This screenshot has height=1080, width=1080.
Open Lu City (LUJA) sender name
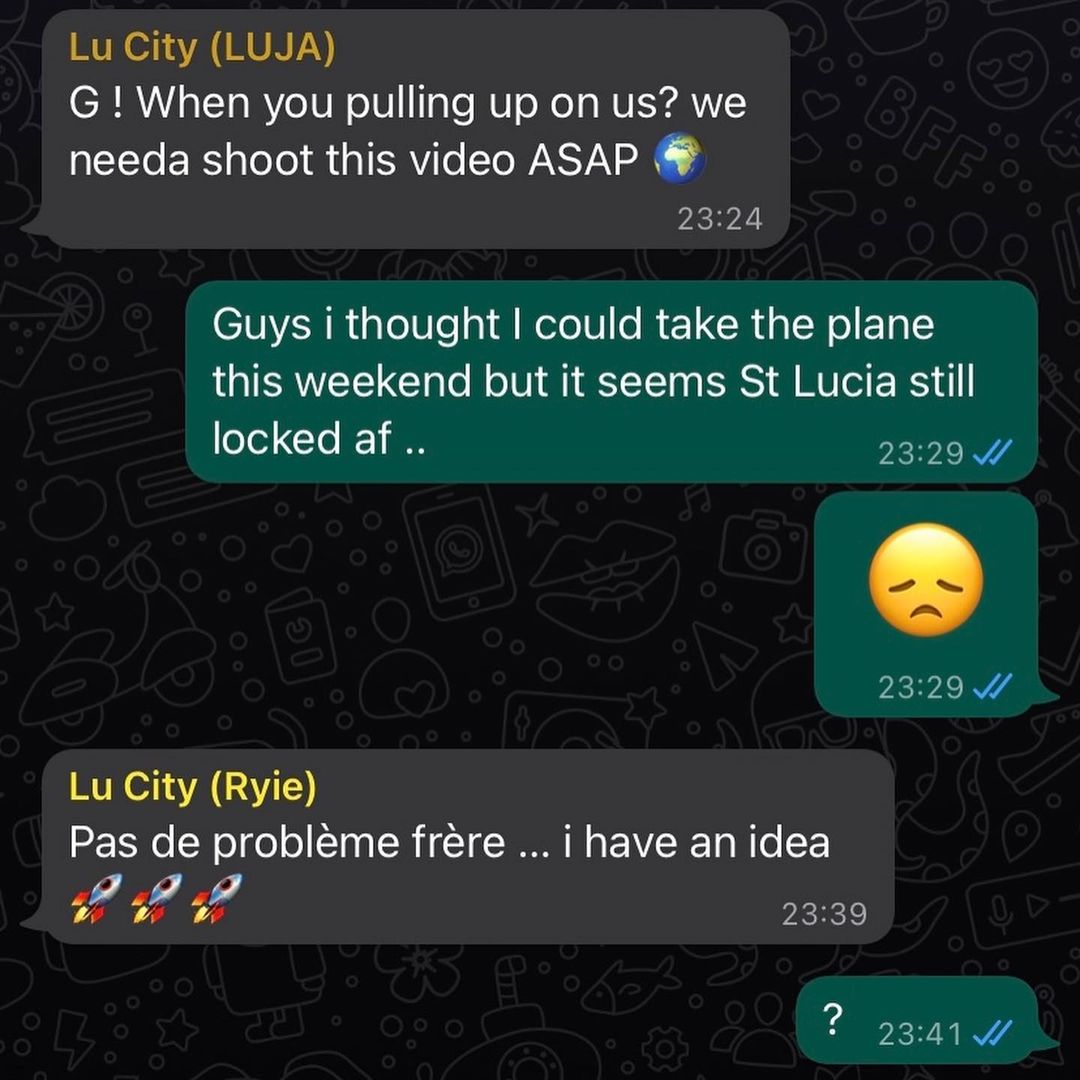pyautogui.click(x=202, y=49)
